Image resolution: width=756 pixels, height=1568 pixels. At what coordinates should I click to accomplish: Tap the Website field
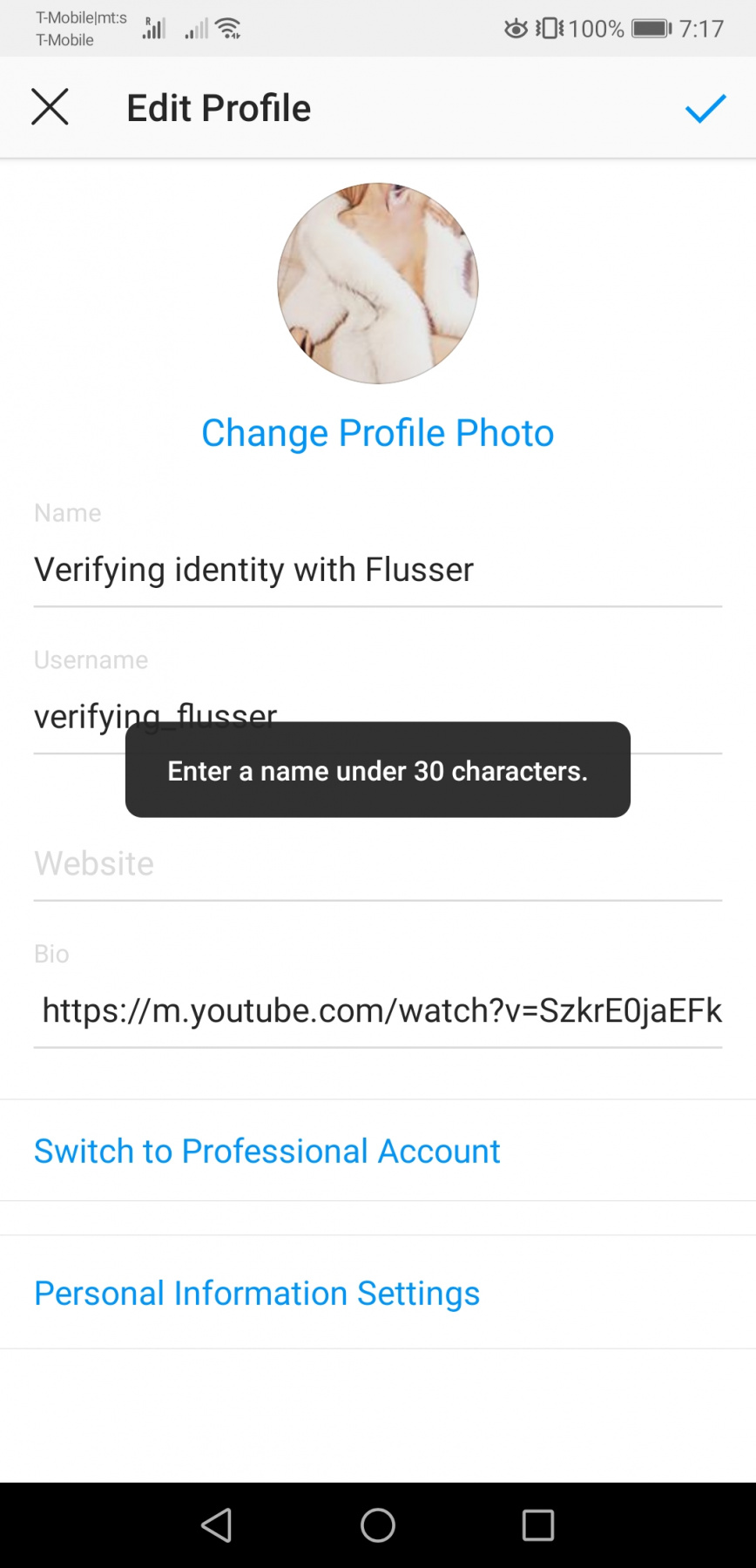coord(378,864)
